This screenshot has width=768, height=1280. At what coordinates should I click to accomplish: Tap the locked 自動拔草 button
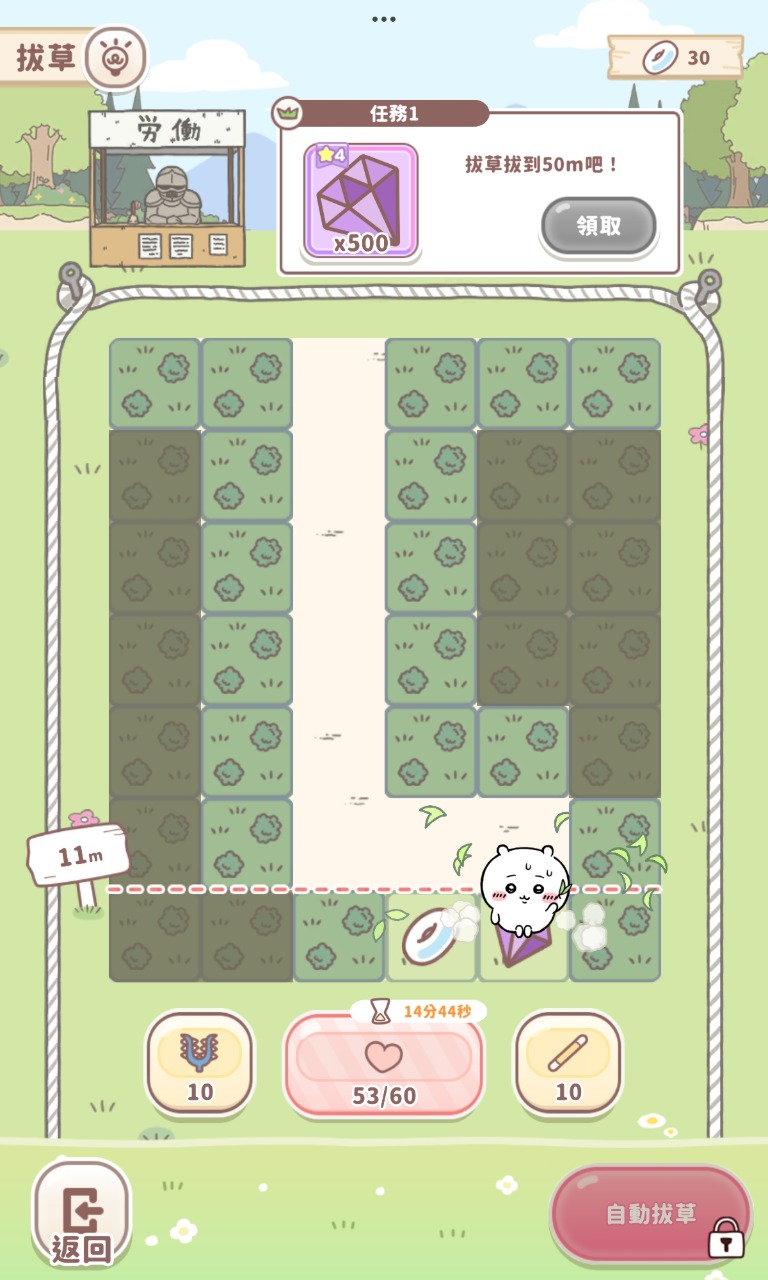click(x=650, y=1214)
